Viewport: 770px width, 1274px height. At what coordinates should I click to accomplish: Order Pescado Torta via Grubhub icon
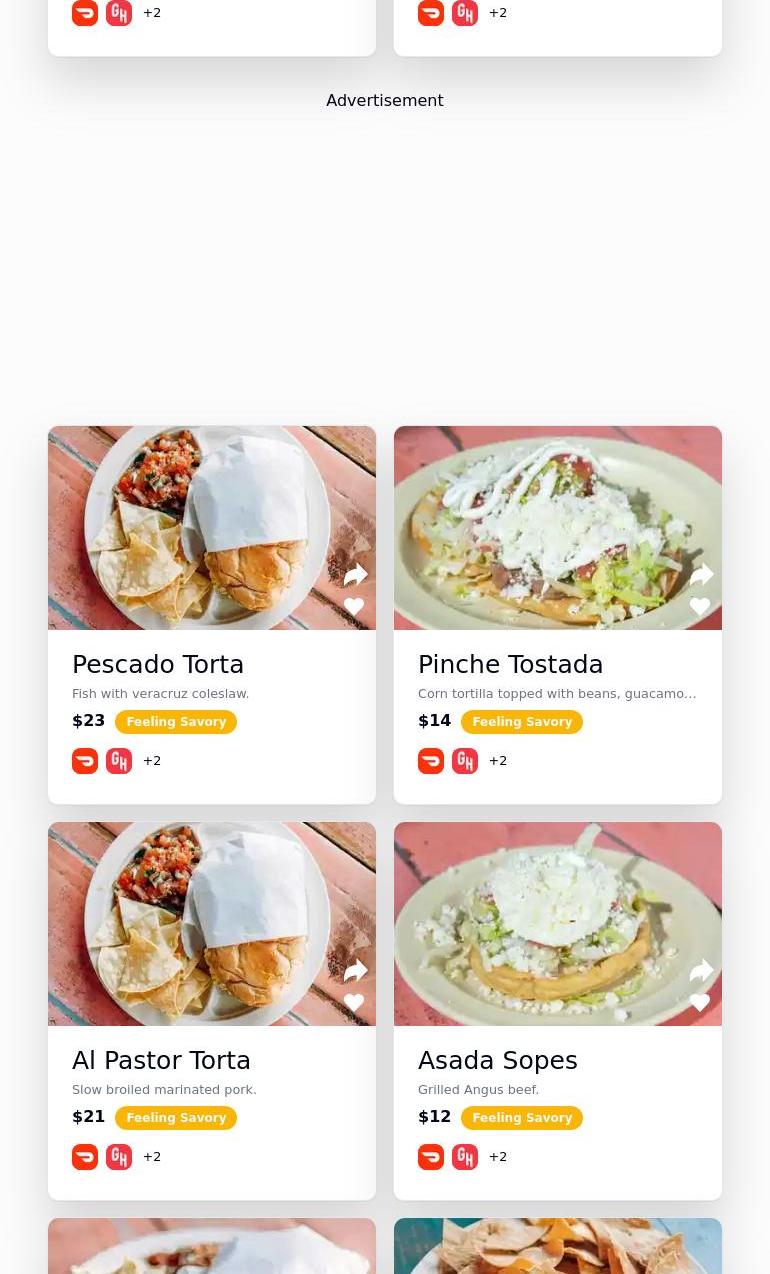pyautogui.click(x=119, y=761)
